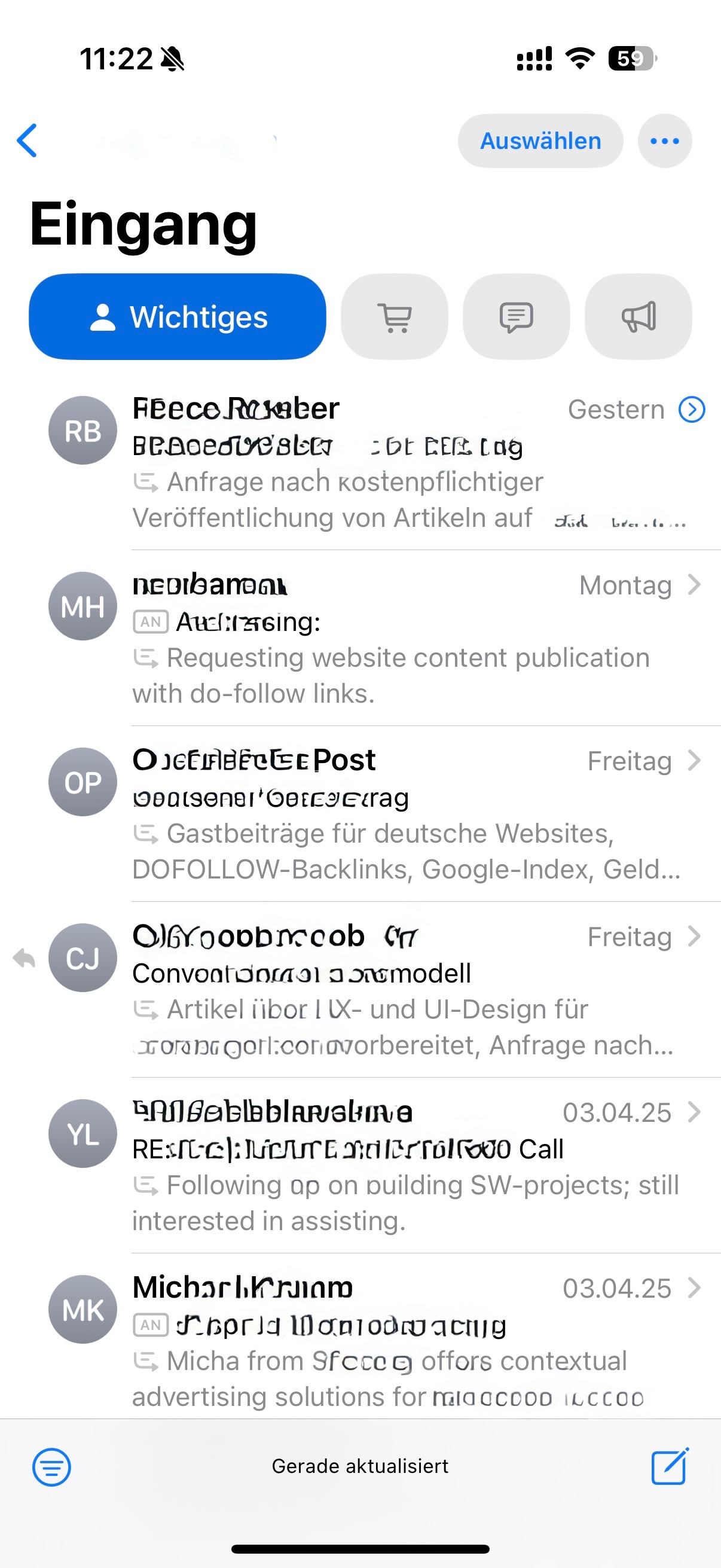Select the Wichtiges category tab
This screenshot has width=721, height=1568.
(x=177, y=316)
